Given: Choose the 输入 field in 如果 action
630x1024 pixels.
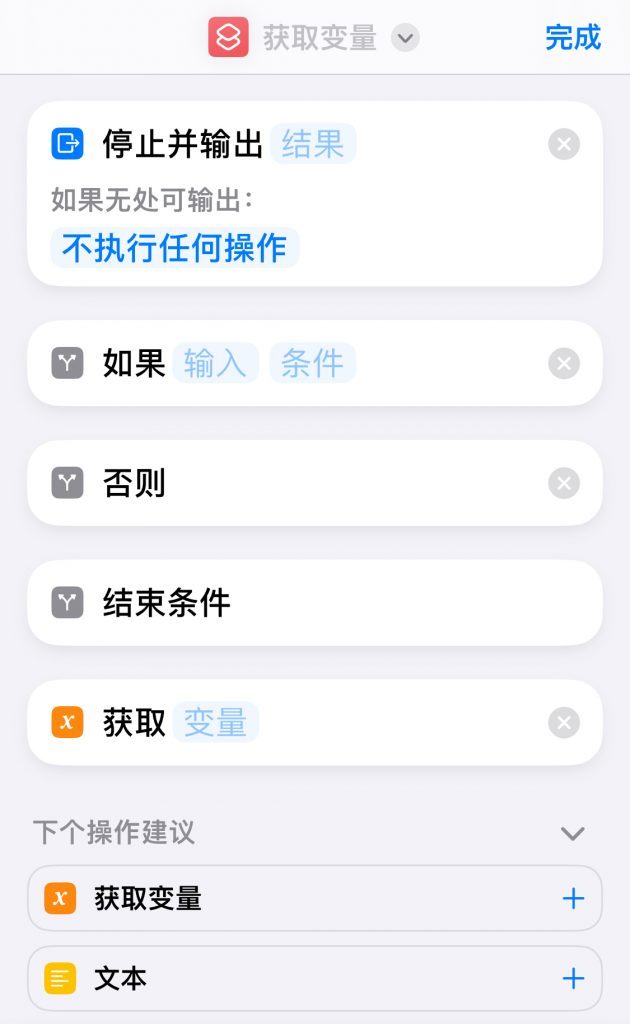Looking at the screenshot, I should tap(215, 364).
